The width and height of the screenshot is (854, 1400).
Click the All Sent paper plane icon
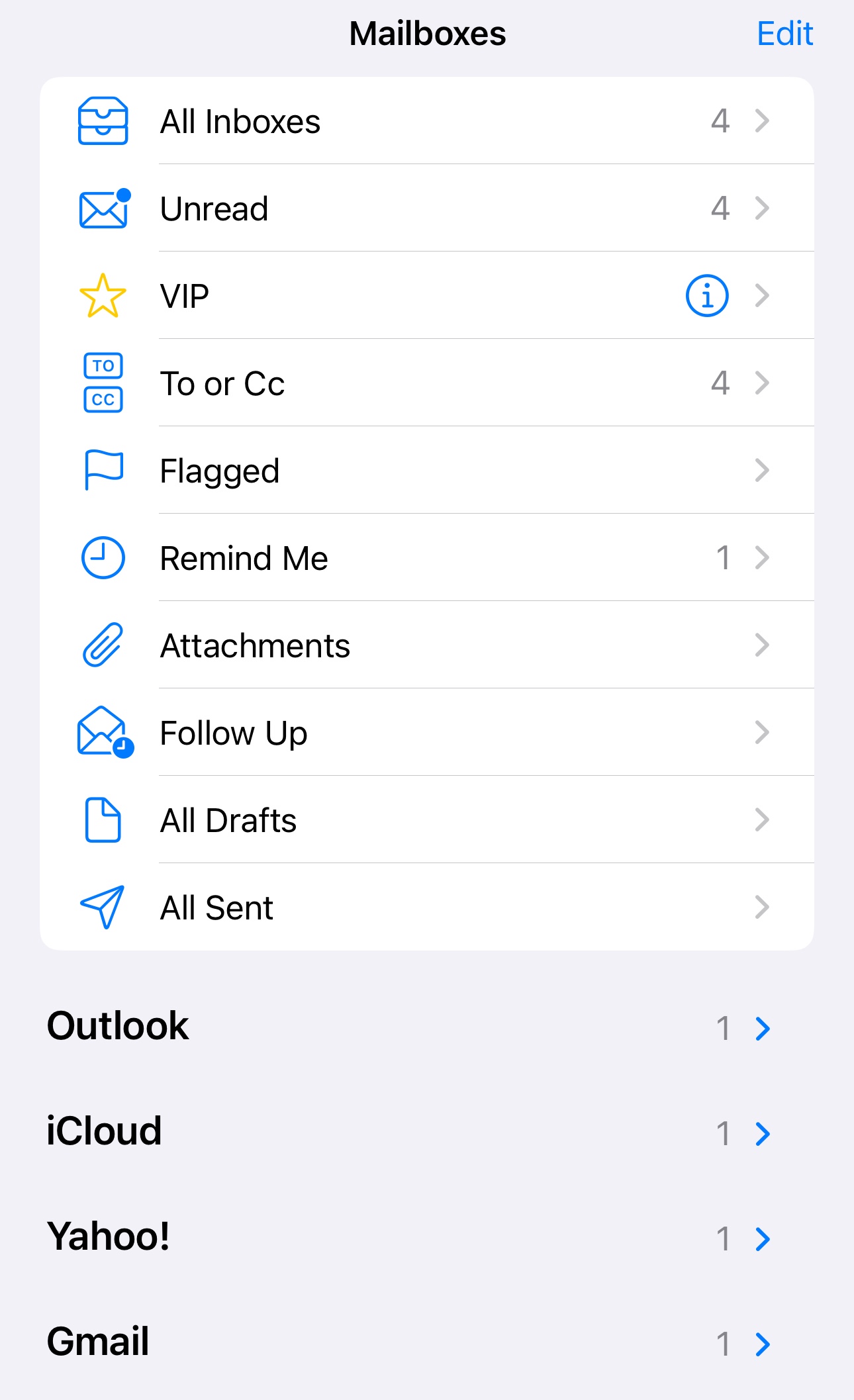(103, 907)
